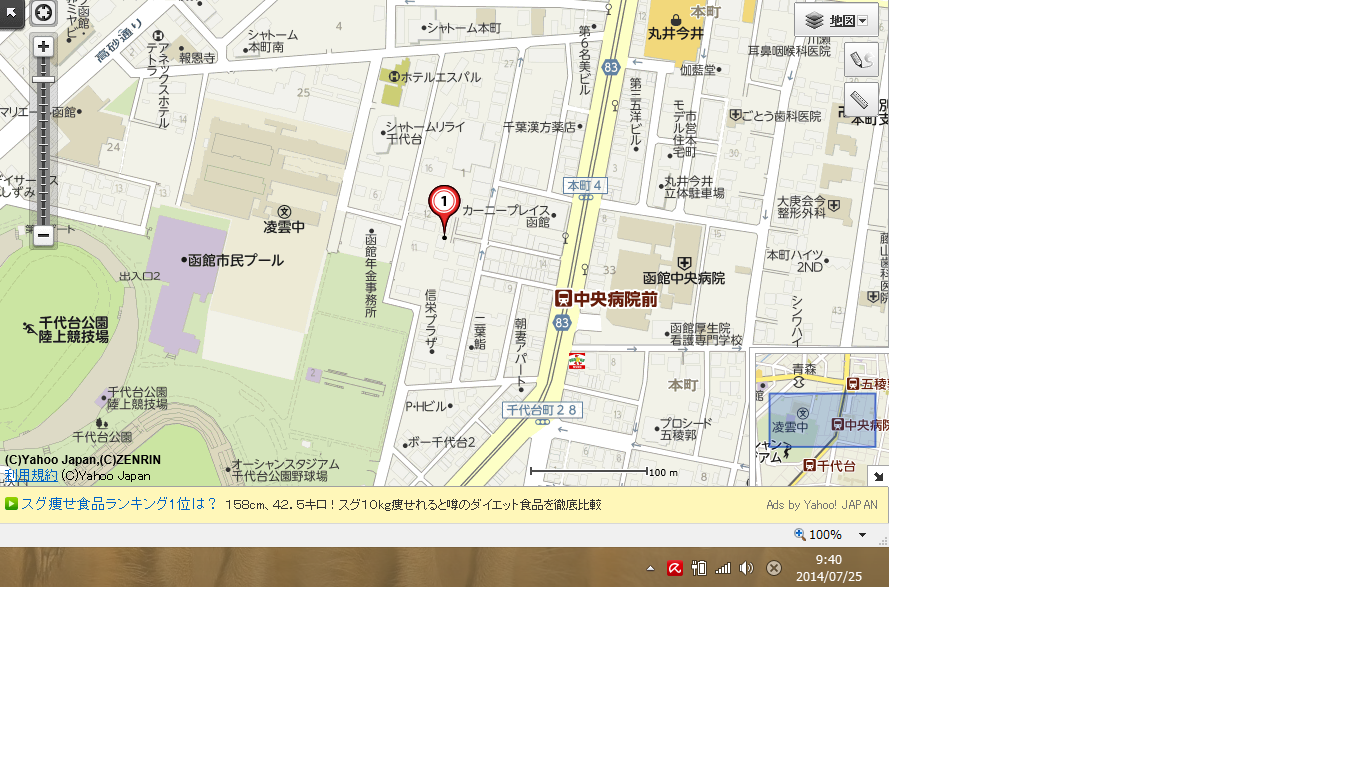Collapse the overview minimap arrow
This screenshot has width=1366, height=768.
pos(877,476)
